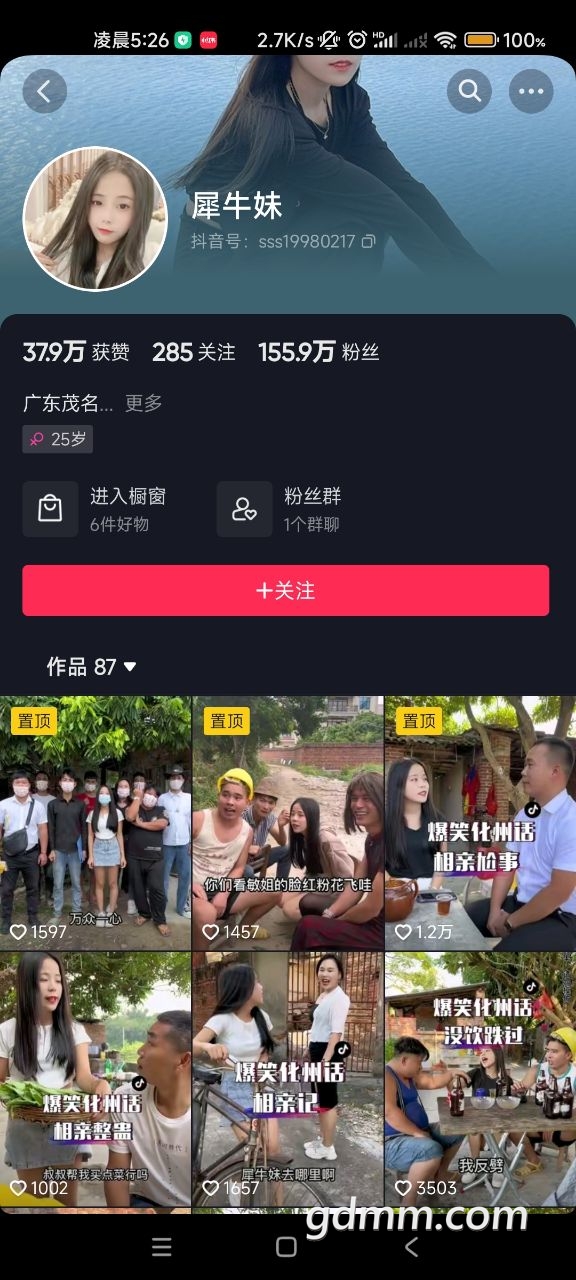Open the 粉丝群 fan group
This screenshot has height=1280, width=576.
pos(280,509)
